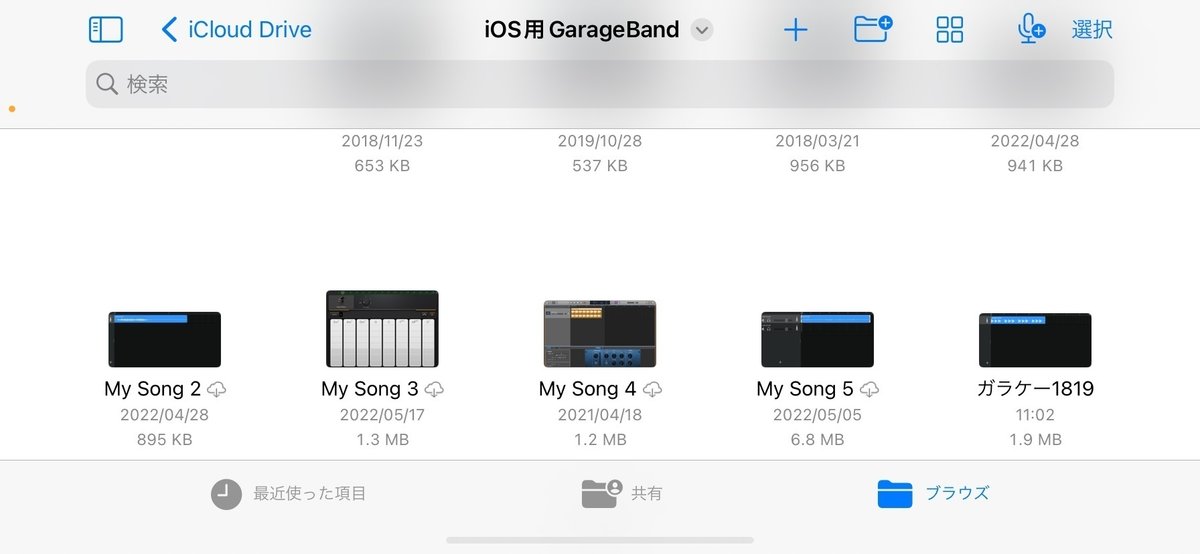Switch to the 最近使った項目 tab

pyautogui.click(x=289, y=493)
